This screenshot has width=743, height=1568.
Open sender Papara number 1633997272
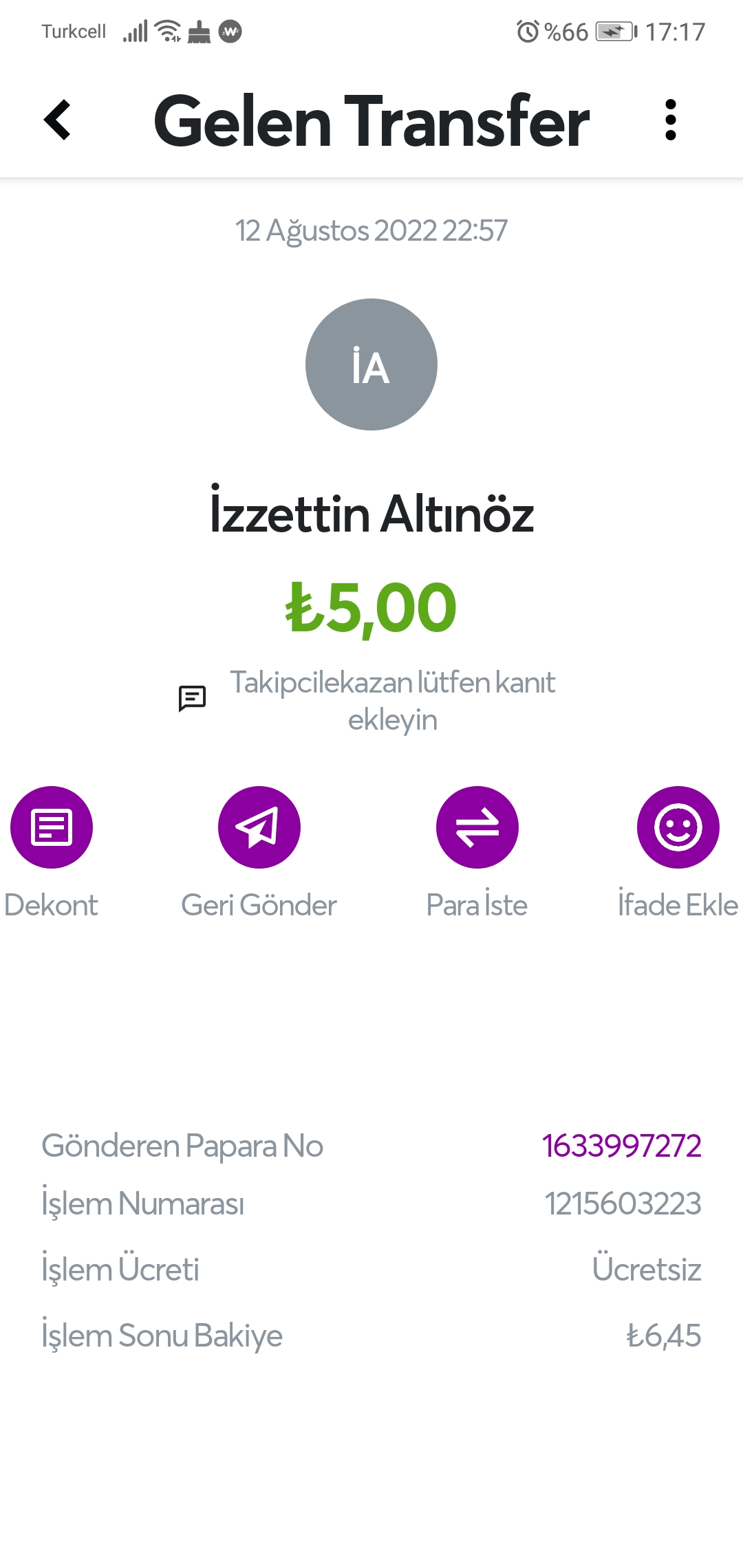(621, 1146)
